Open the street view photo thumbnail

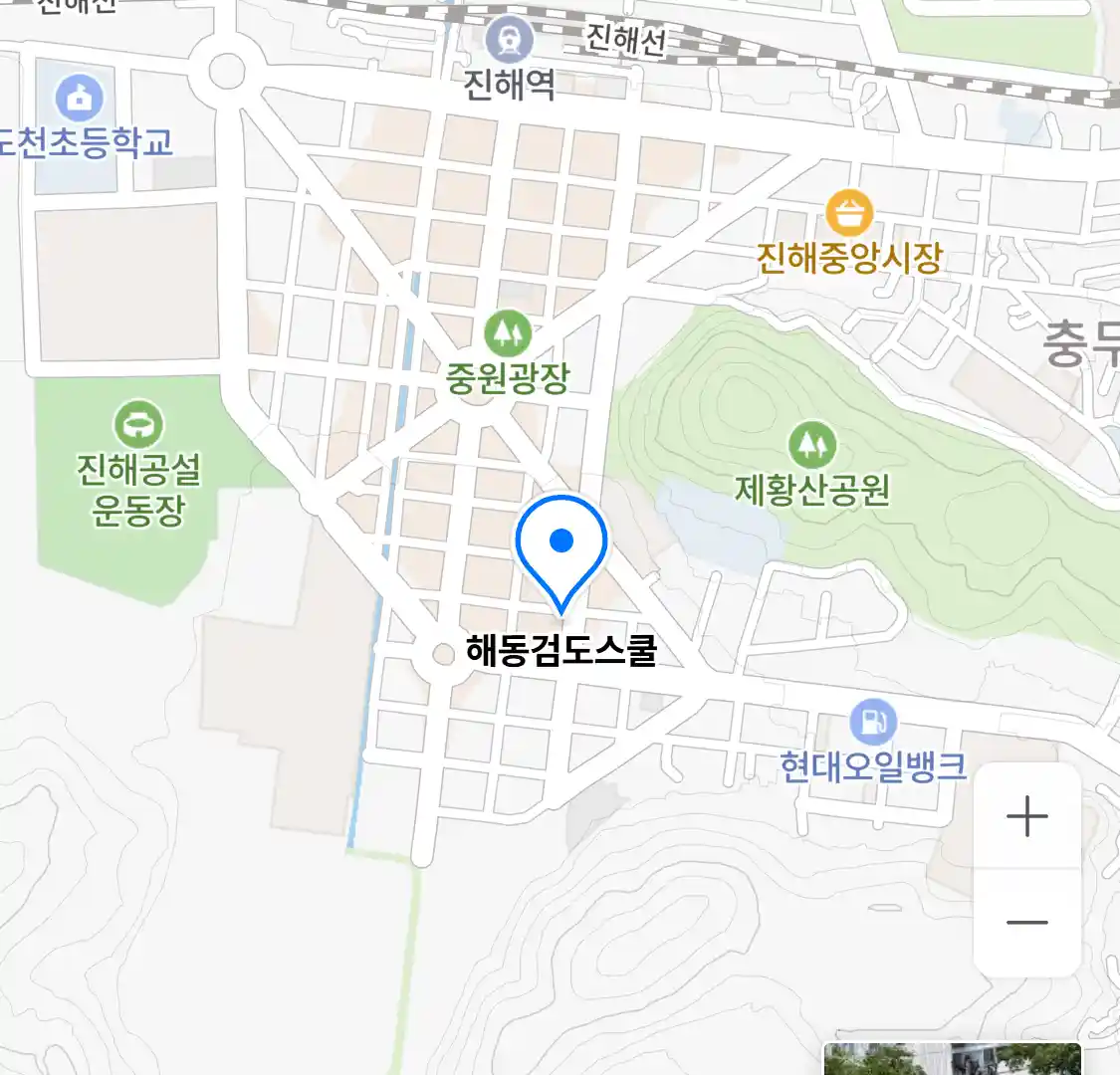tap(952, 1059)
